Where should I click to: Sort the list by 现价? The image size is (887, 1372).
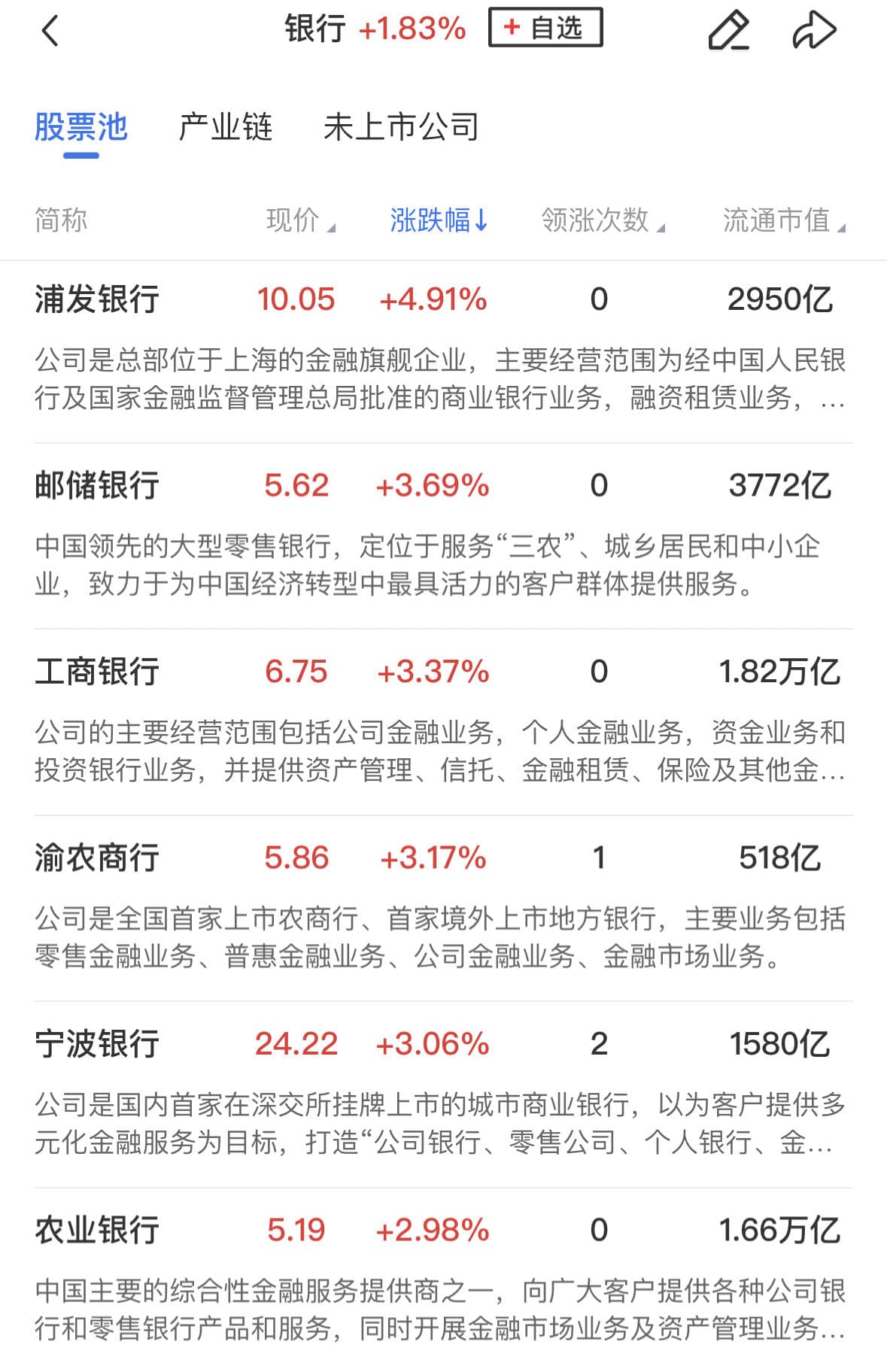(x=300, y=220)
